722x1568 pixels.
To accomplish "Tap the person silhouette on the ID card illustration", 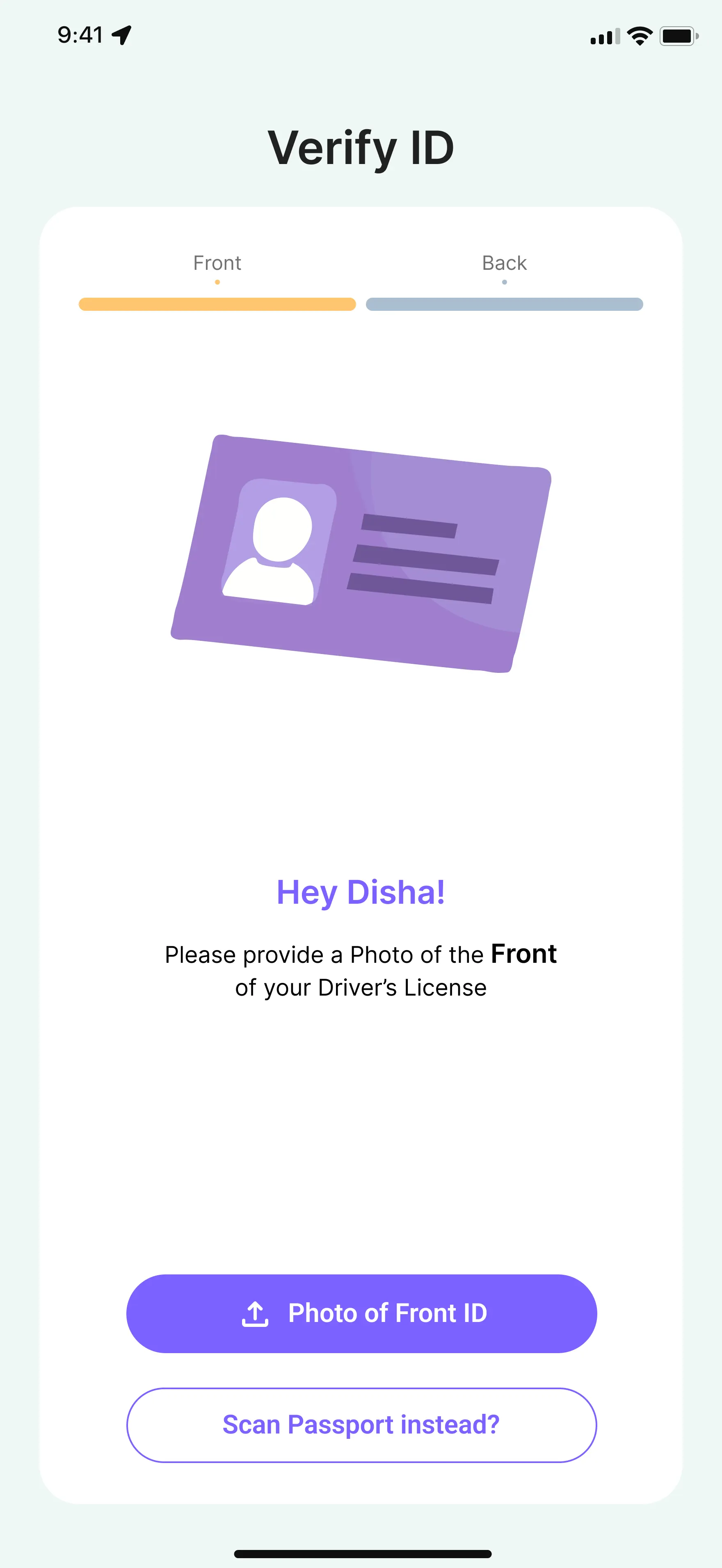I will 281,551.
